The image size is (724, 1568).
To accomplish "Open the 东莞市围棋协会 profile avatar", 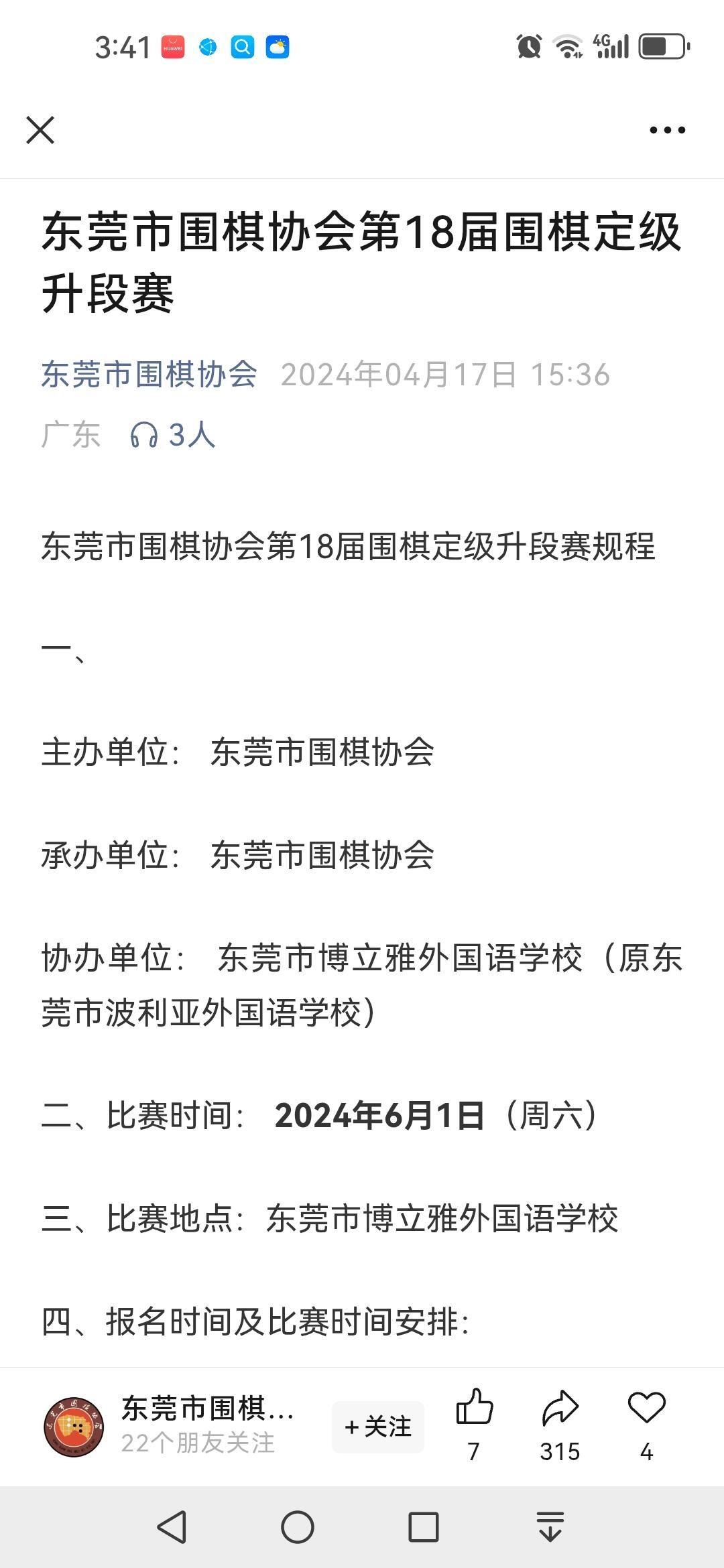I will (x=74, y=1427).
